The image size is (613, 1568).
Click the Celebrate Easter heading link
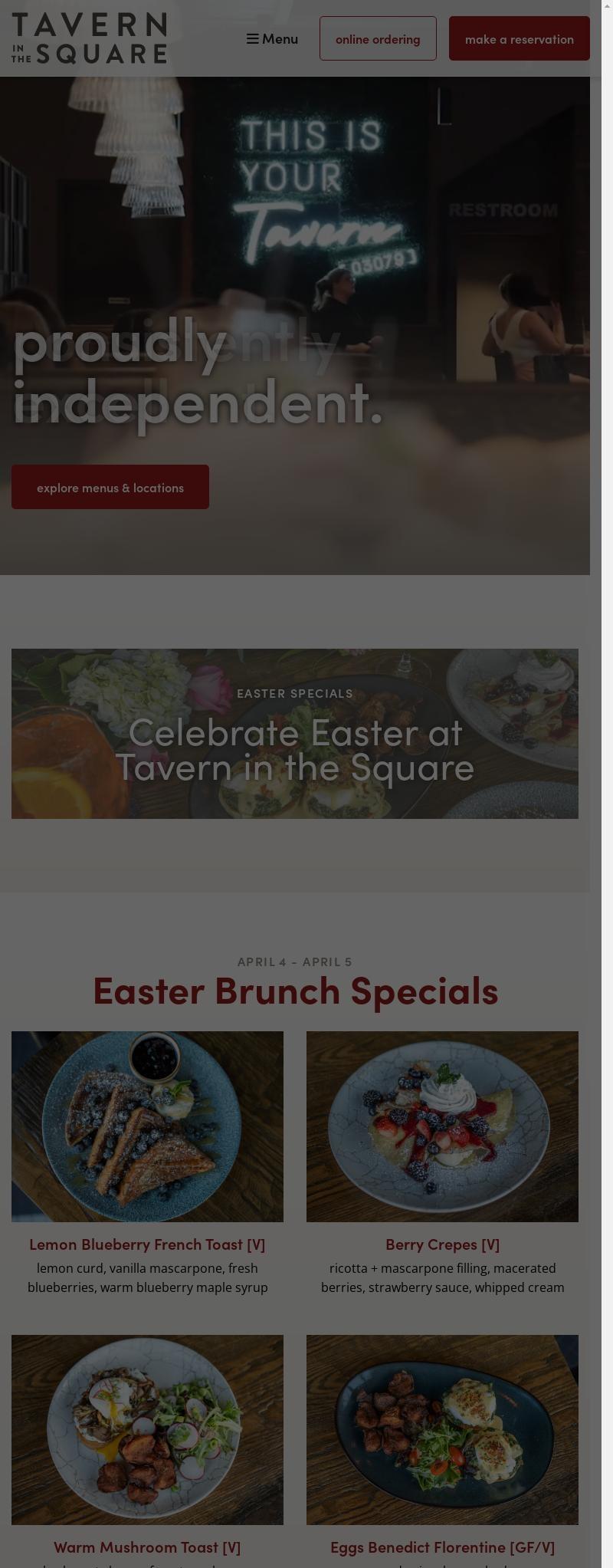coord(295,750)
